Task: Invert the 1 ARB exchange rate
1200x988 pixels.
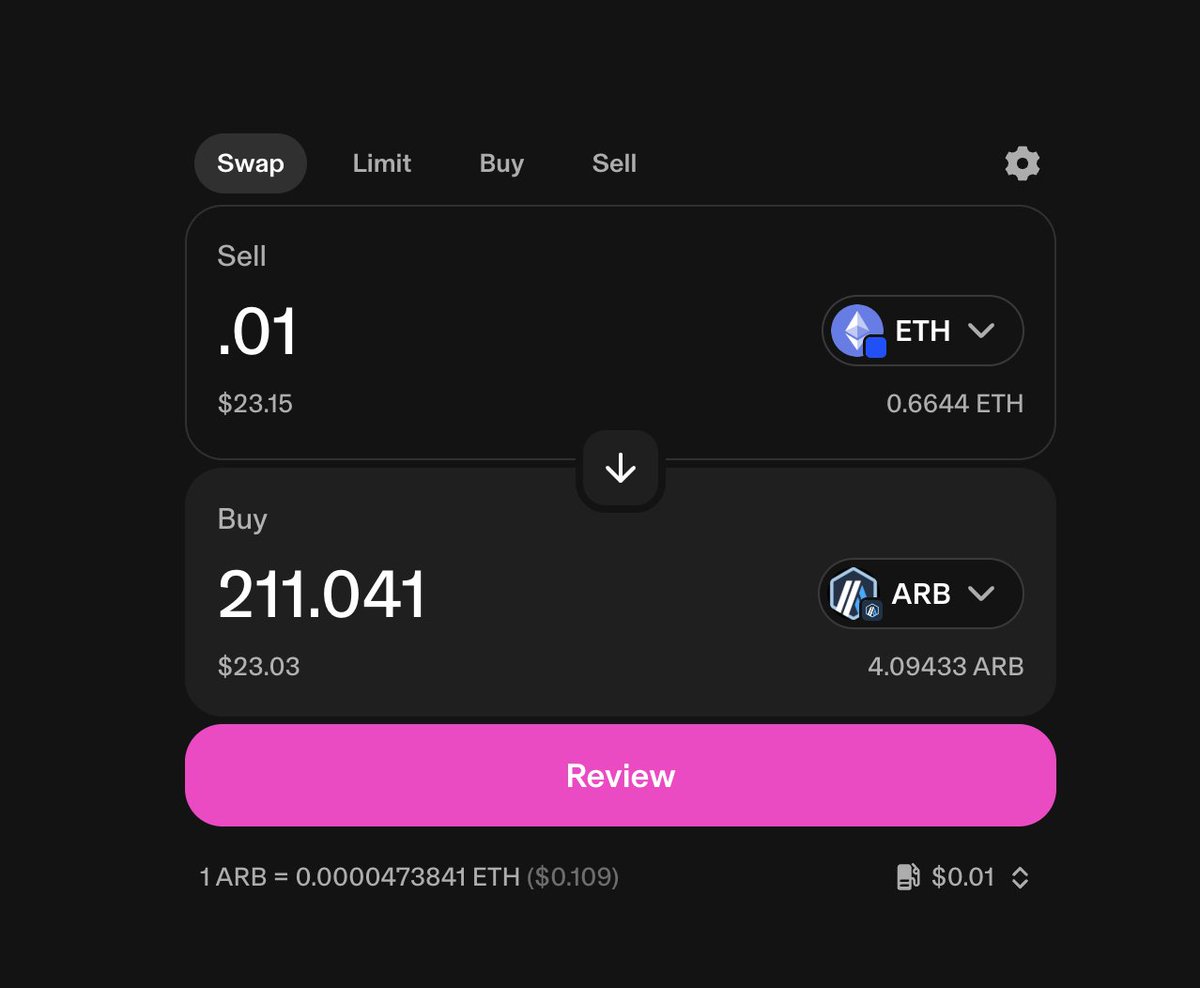Action: click(x=409, y=878)
